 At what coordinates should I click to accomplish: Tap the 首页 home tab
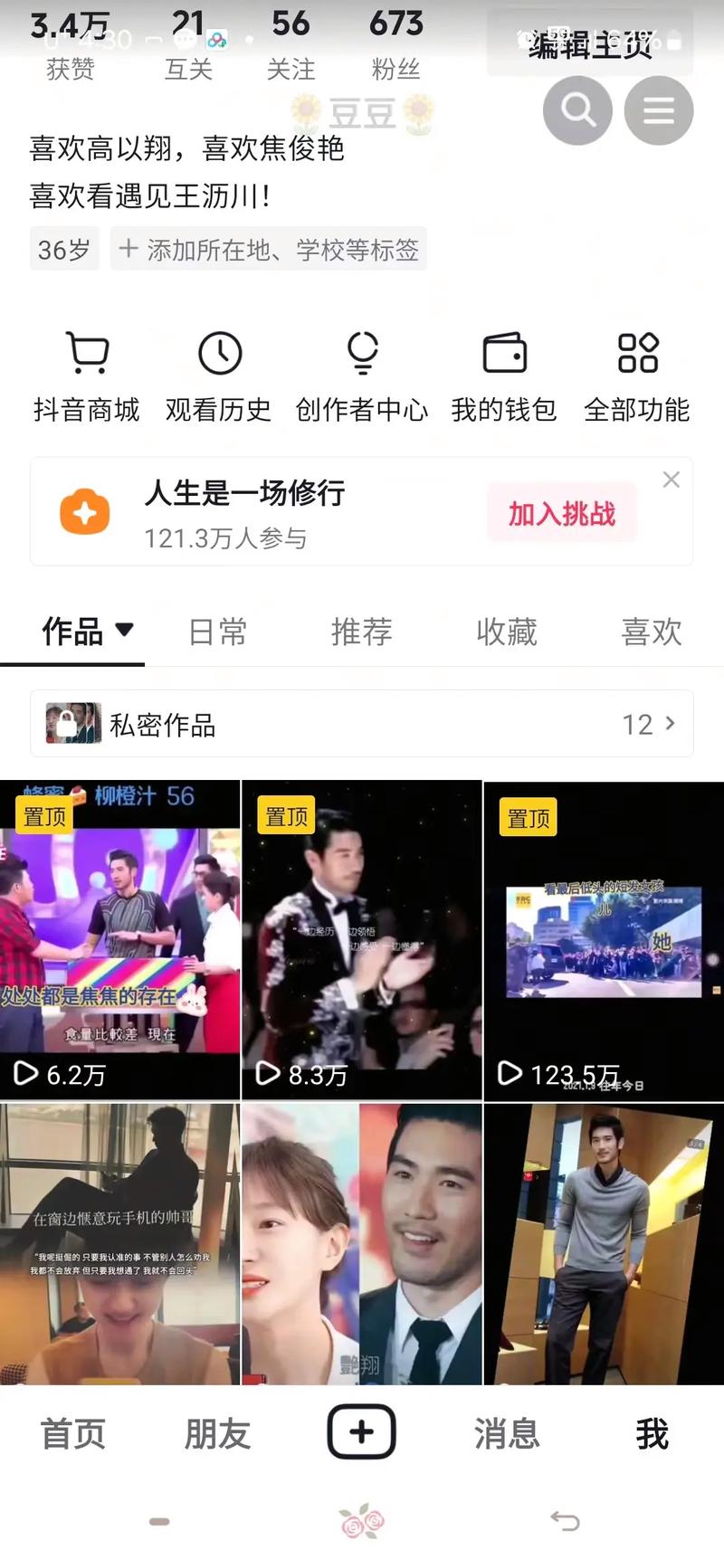tap(72, 1432)
